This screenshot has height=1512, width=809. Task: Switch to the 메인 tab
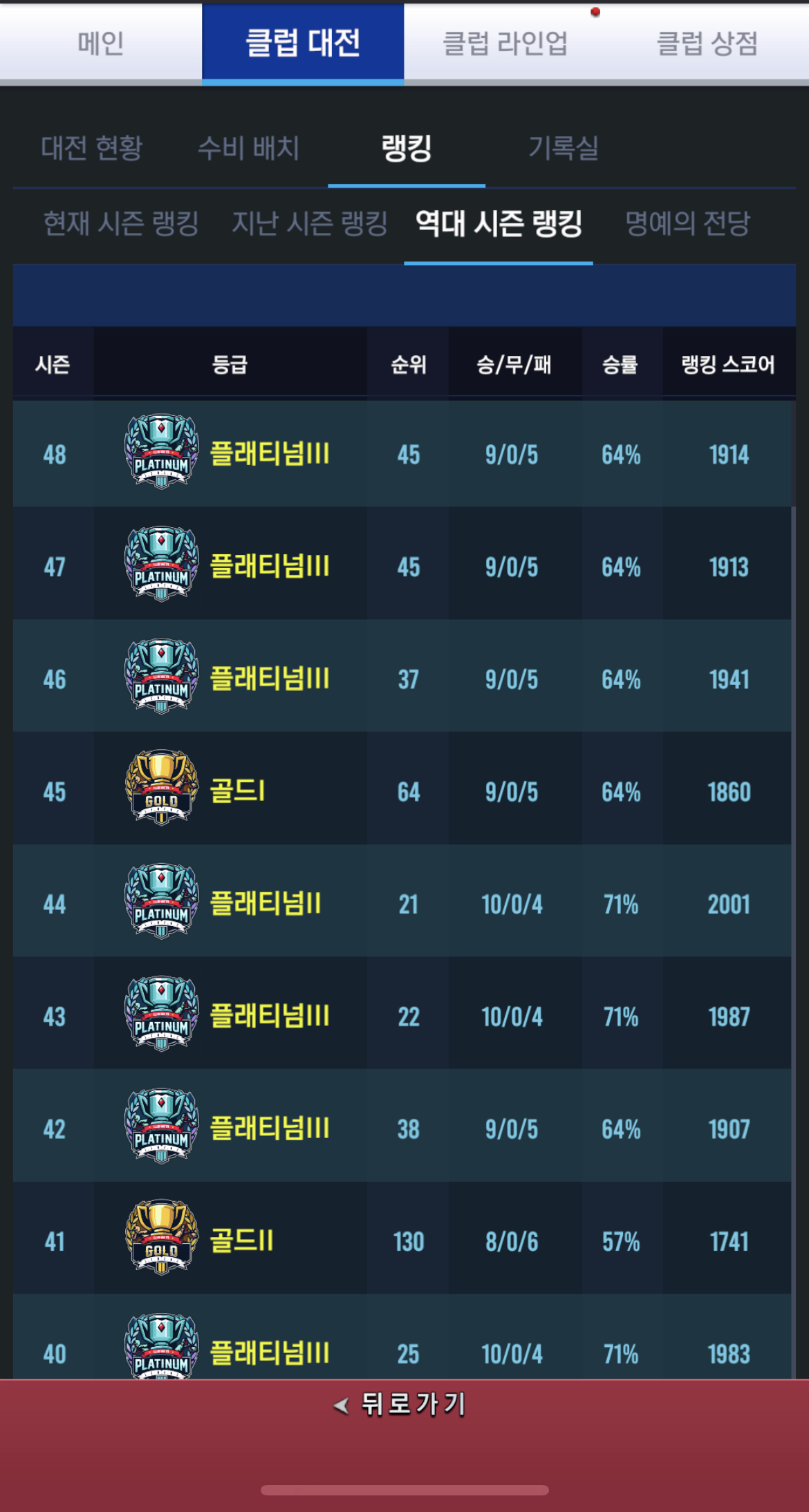click(101, 44)
